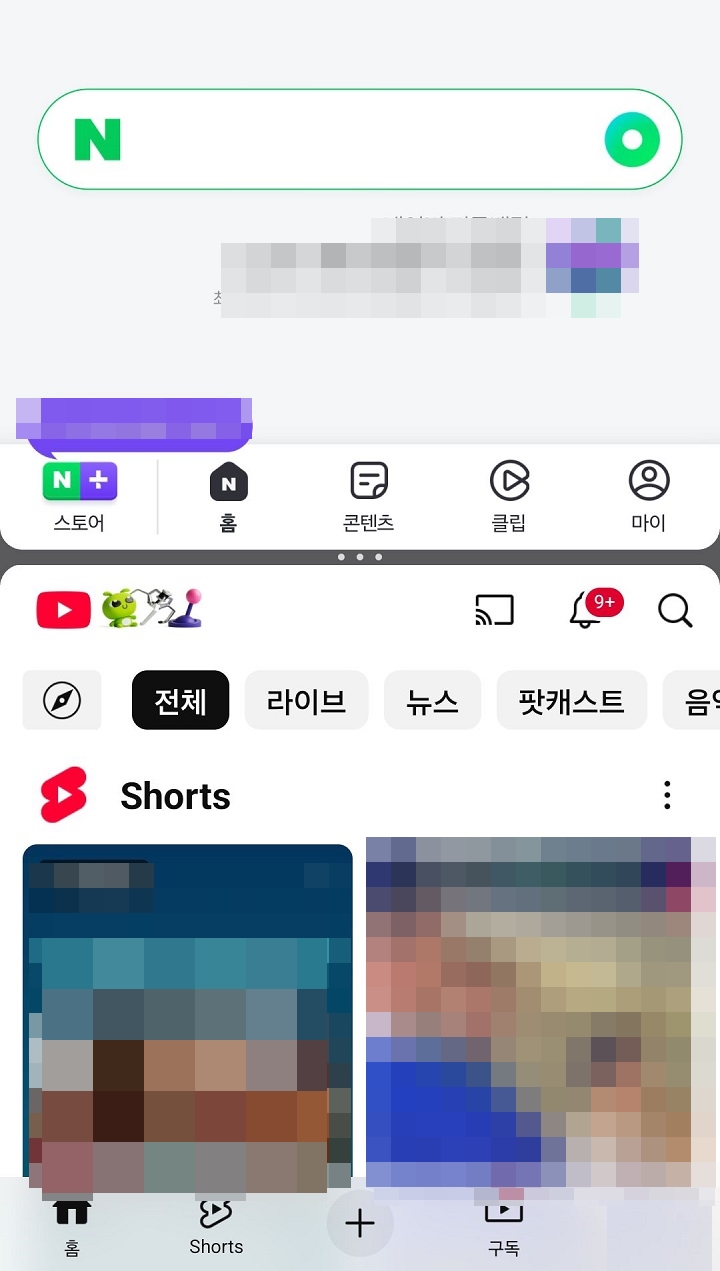Select the 팟캐스트 category chip
Image resolution: width=720 pixels, height=1271 pixels.
tap(571, 700)
